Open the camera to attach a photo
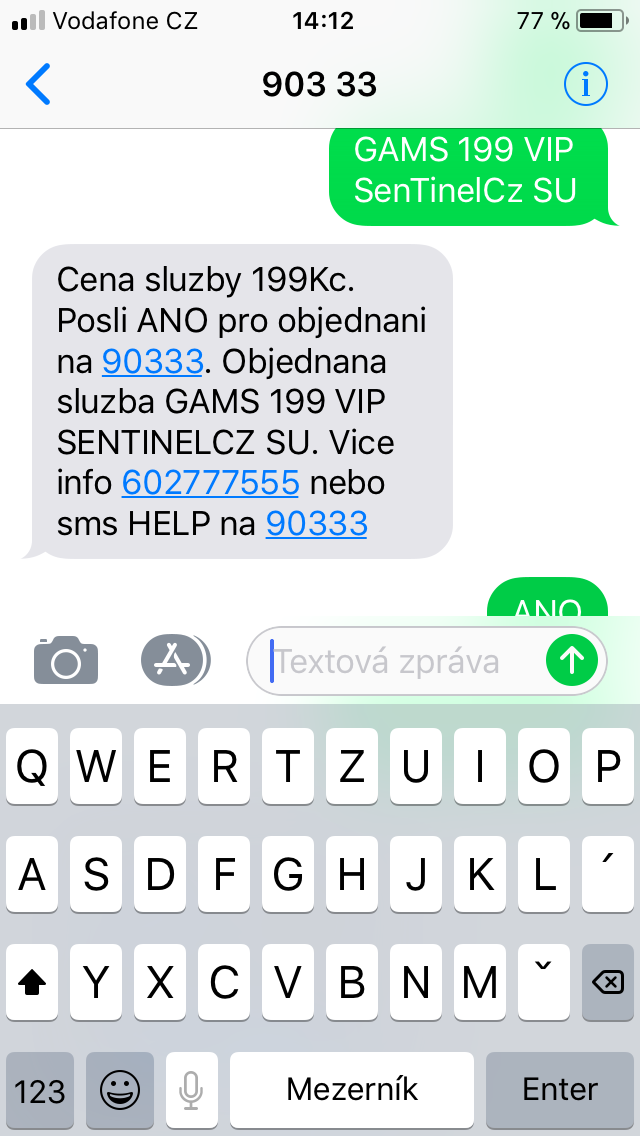This screenshot has height=1136, width=640. click(66, 661)
